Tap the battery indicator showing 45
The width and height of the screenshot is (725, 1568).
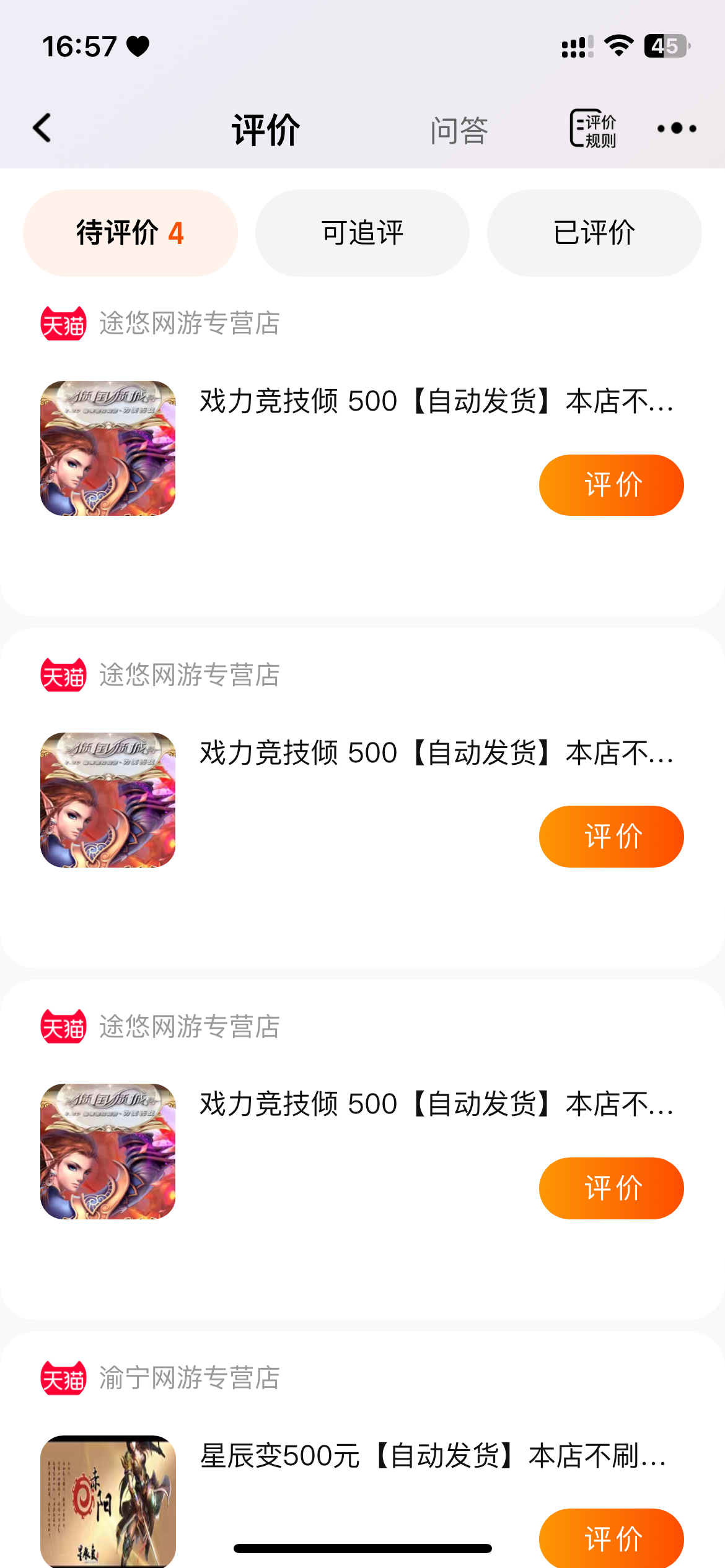(x=667, y=44)
